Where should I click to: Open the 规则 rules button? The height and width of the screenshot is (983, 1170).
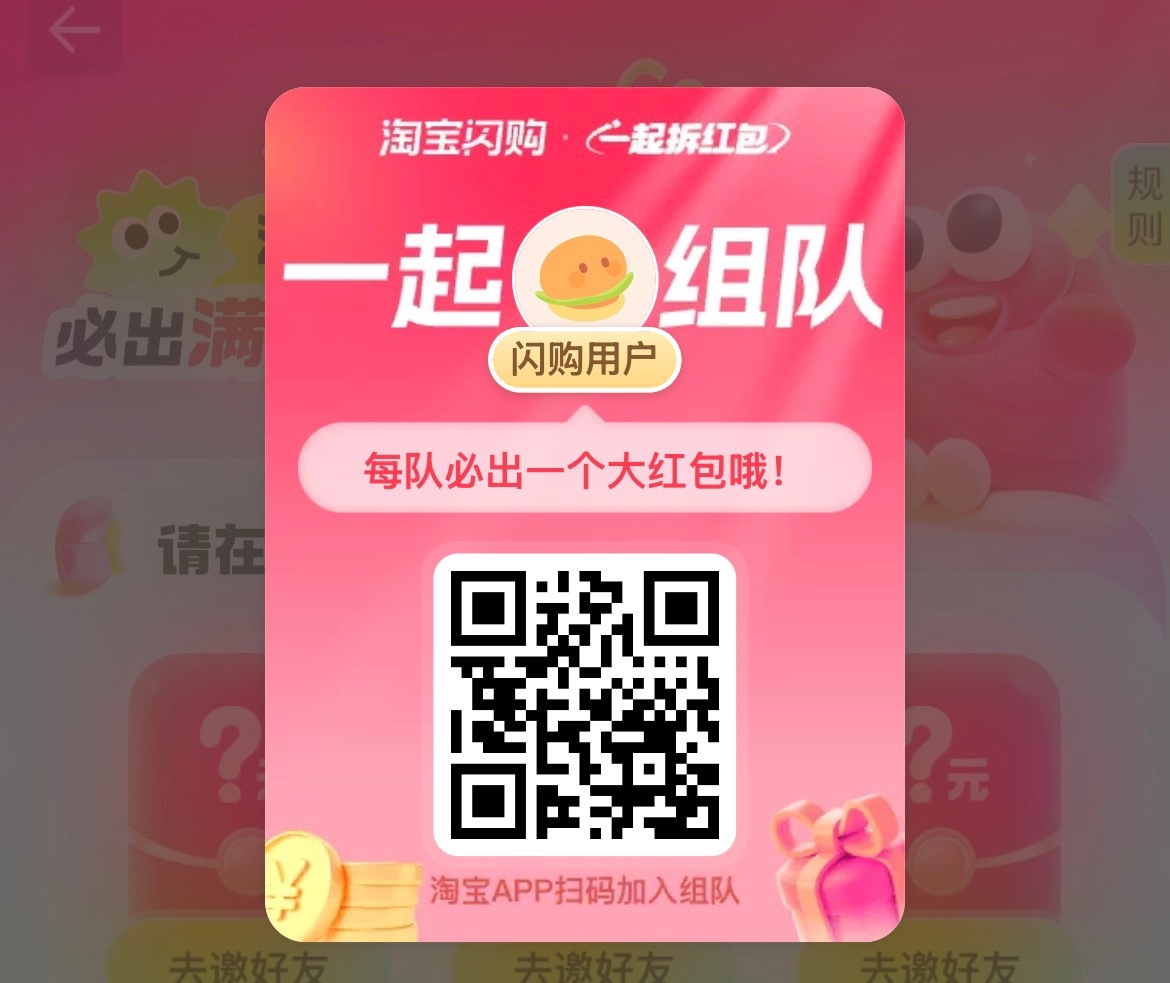tap(1142, 206)
